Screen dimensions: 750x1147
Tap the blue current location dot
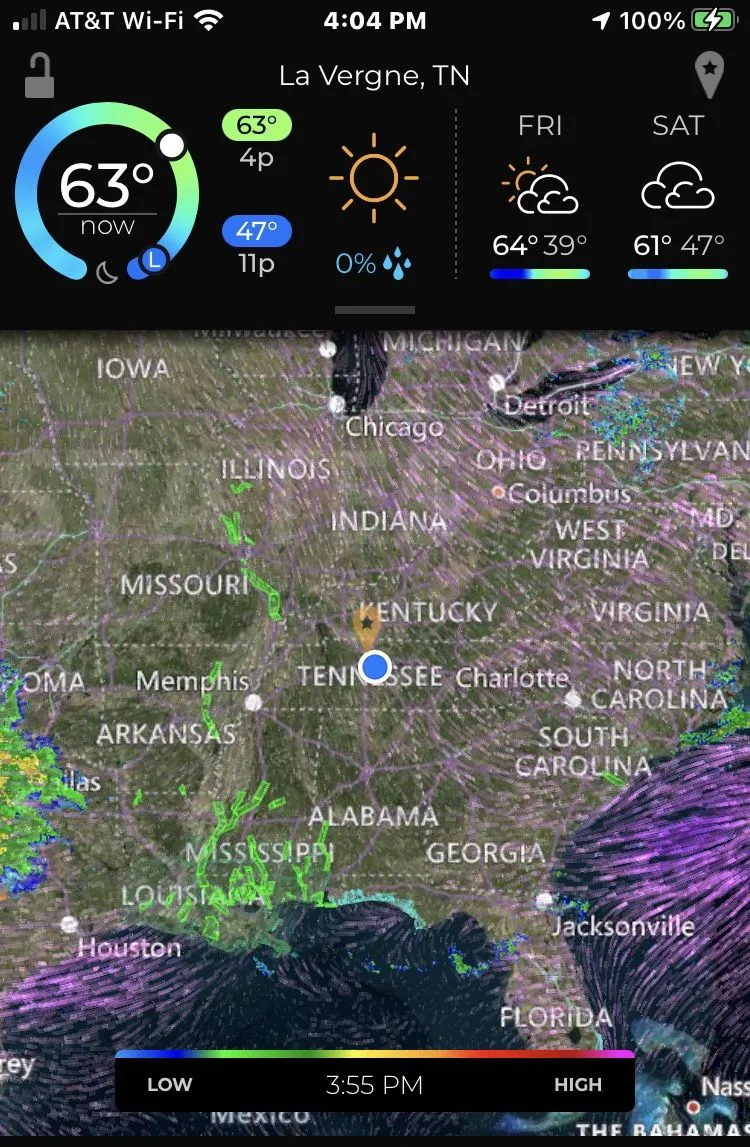(375, 666)
